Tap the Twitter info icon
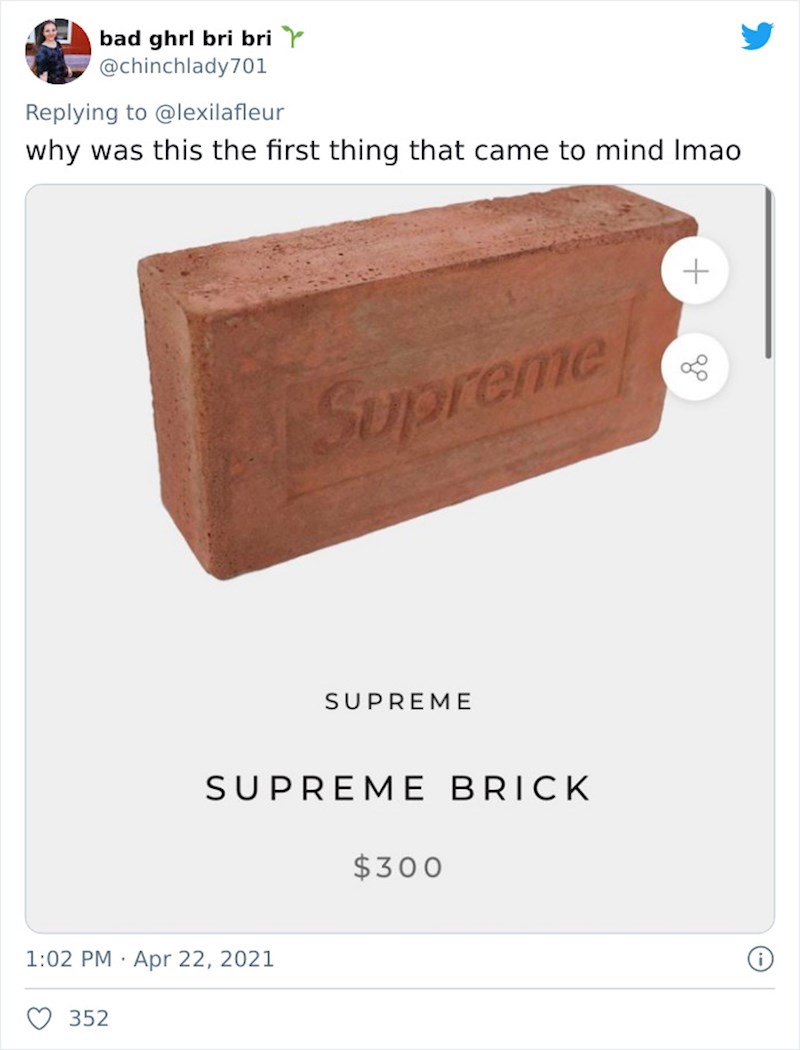The image size is (800, 1050). tap(761, 959)
